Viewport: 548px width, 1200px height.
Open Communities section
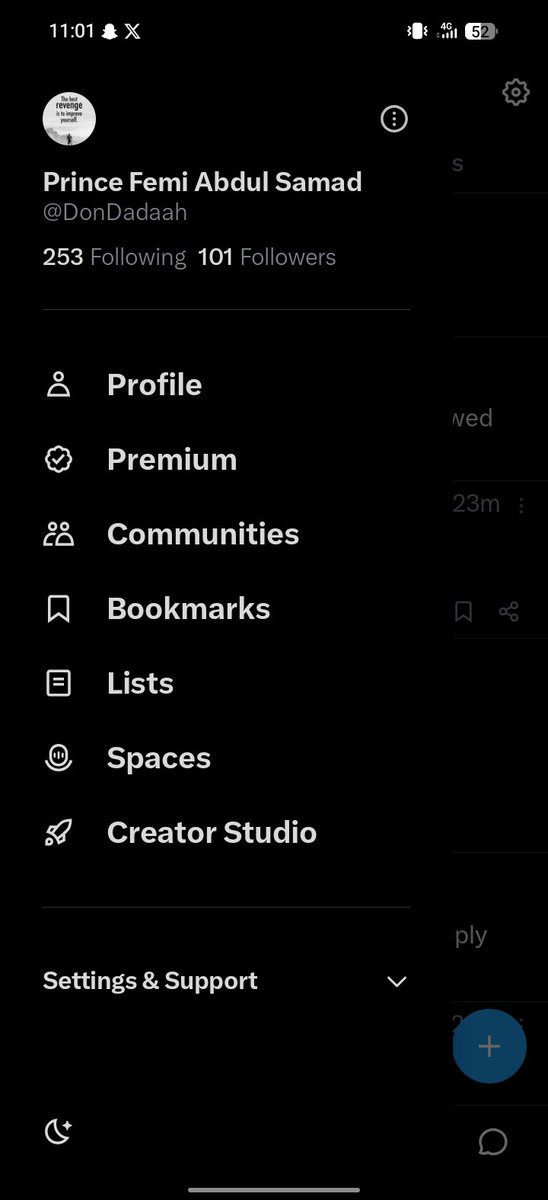226,534
